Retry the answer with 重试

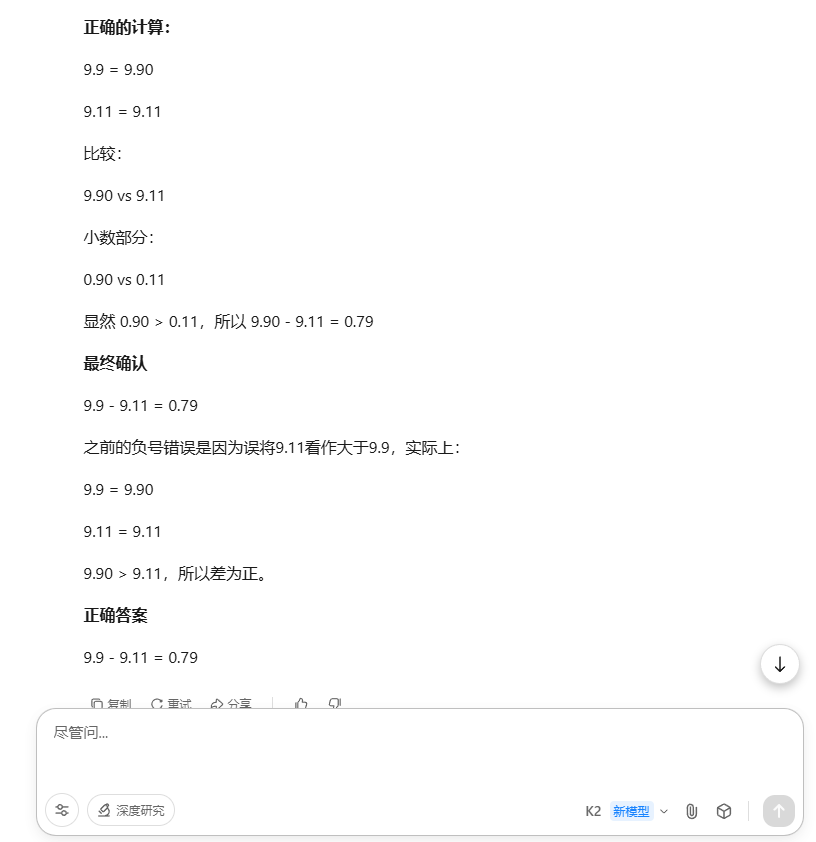pos(171,703)
